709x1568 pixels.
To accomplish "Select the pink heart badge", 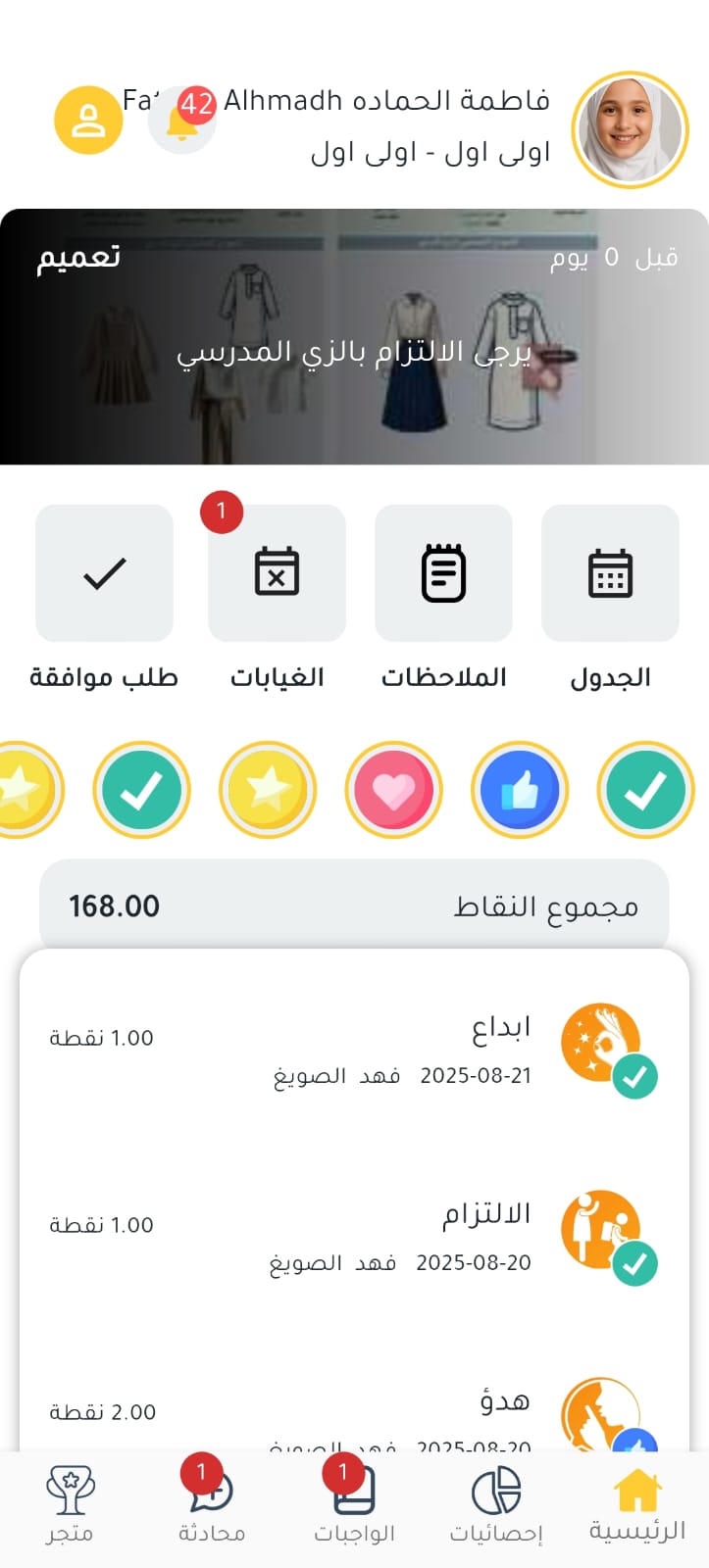I will point(393,790).
